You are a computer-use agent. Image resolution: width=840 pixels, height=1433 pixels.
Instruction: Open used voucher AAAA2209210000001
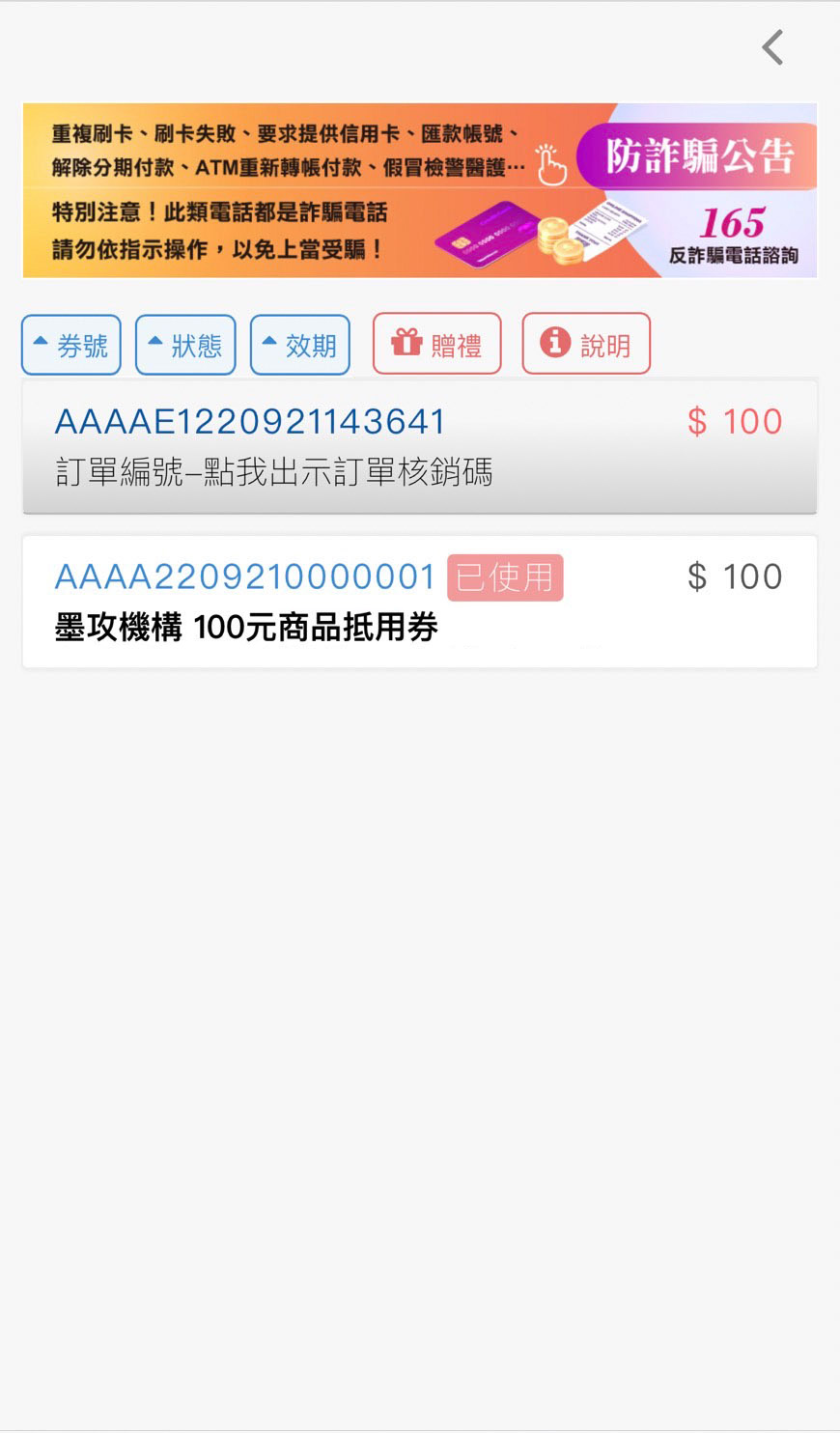pyautogui.click(x=419, y=602)
